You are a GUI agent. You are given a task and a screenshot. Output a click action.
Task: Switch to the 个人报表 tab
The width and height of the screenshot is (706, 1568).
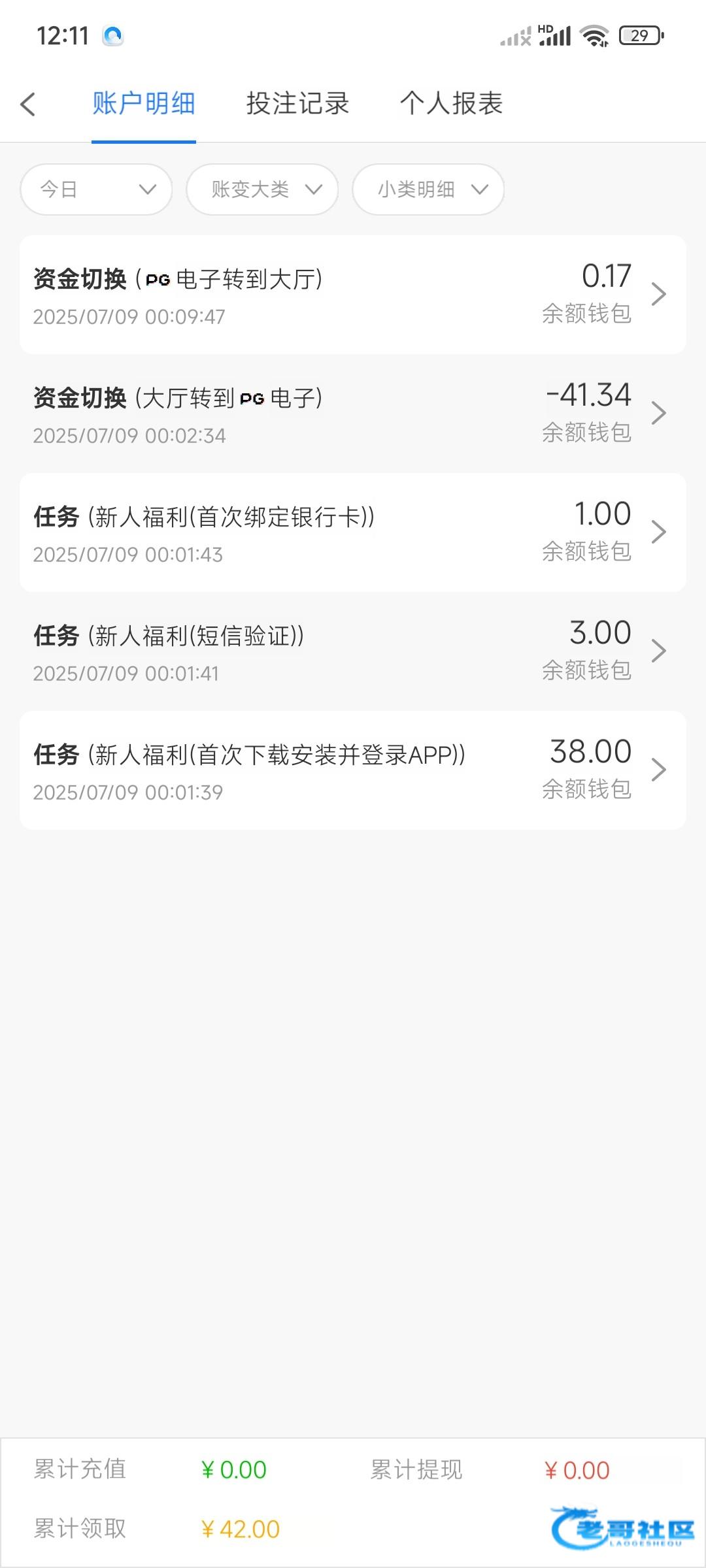pyautogui.click(x=451, y=103)
